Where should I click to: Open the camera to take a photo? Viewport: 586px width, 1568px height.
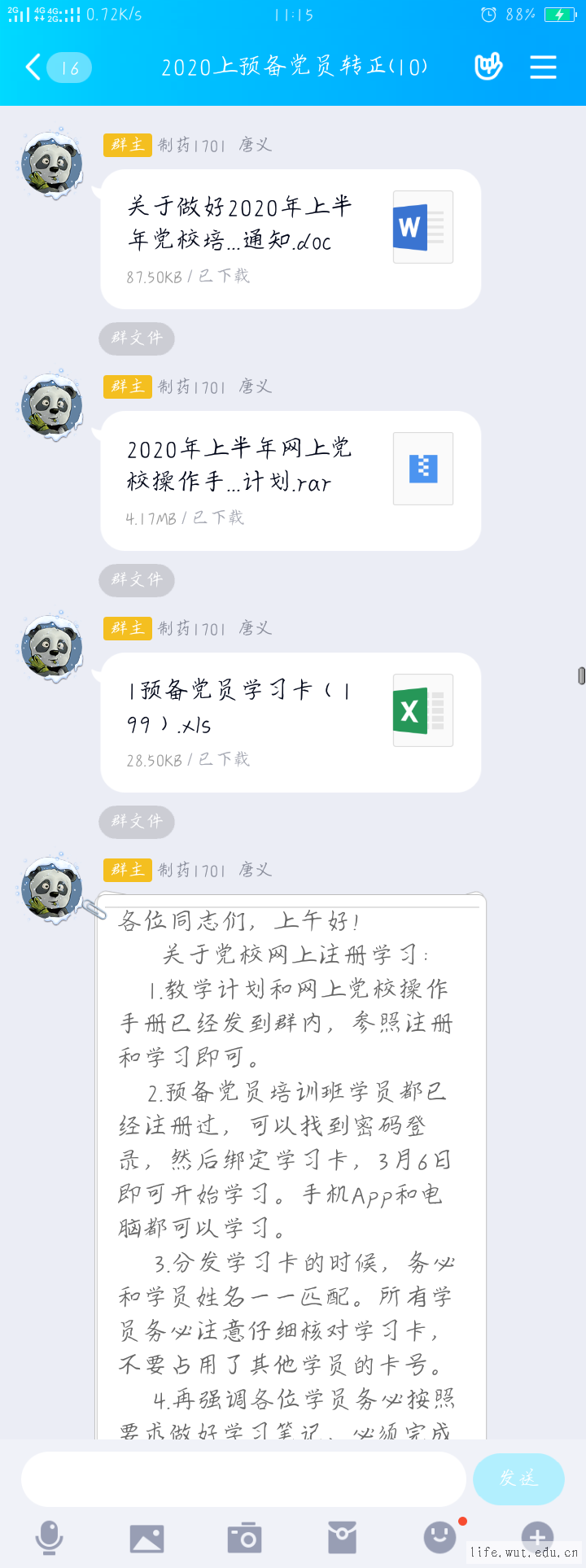[244, 1538]
